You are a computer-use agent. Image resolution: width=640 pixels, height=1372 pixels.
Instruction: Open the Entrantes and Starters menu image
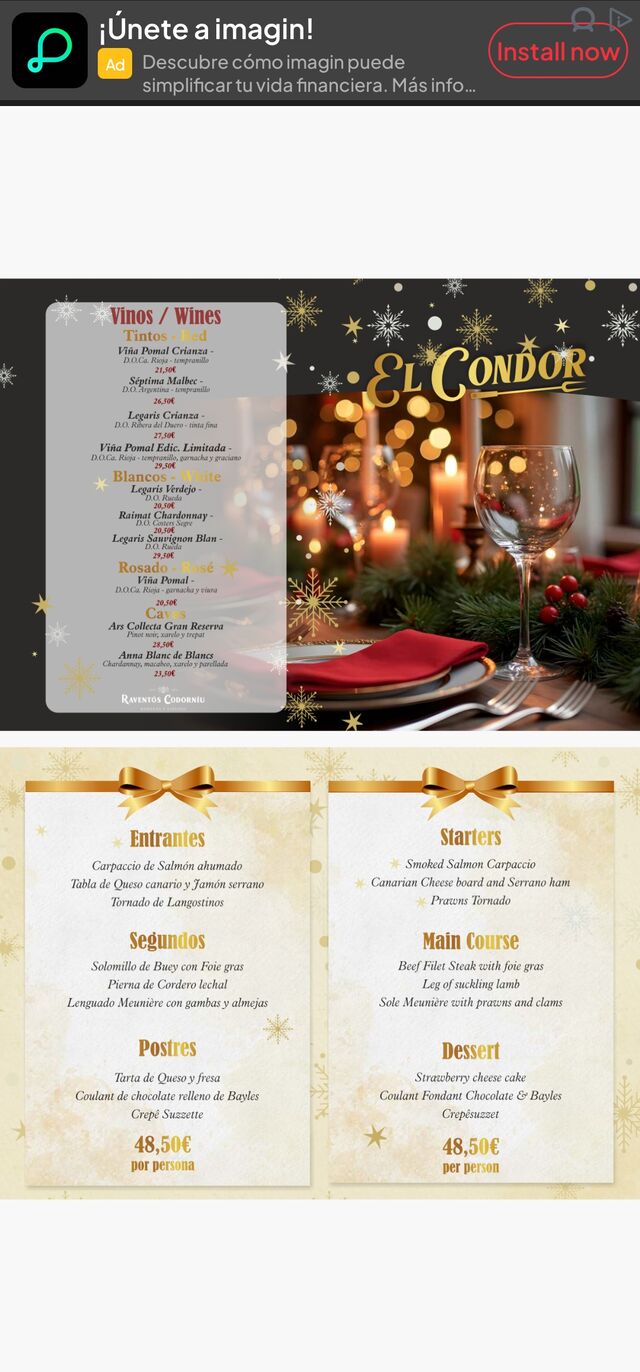[x=320, y=973]
